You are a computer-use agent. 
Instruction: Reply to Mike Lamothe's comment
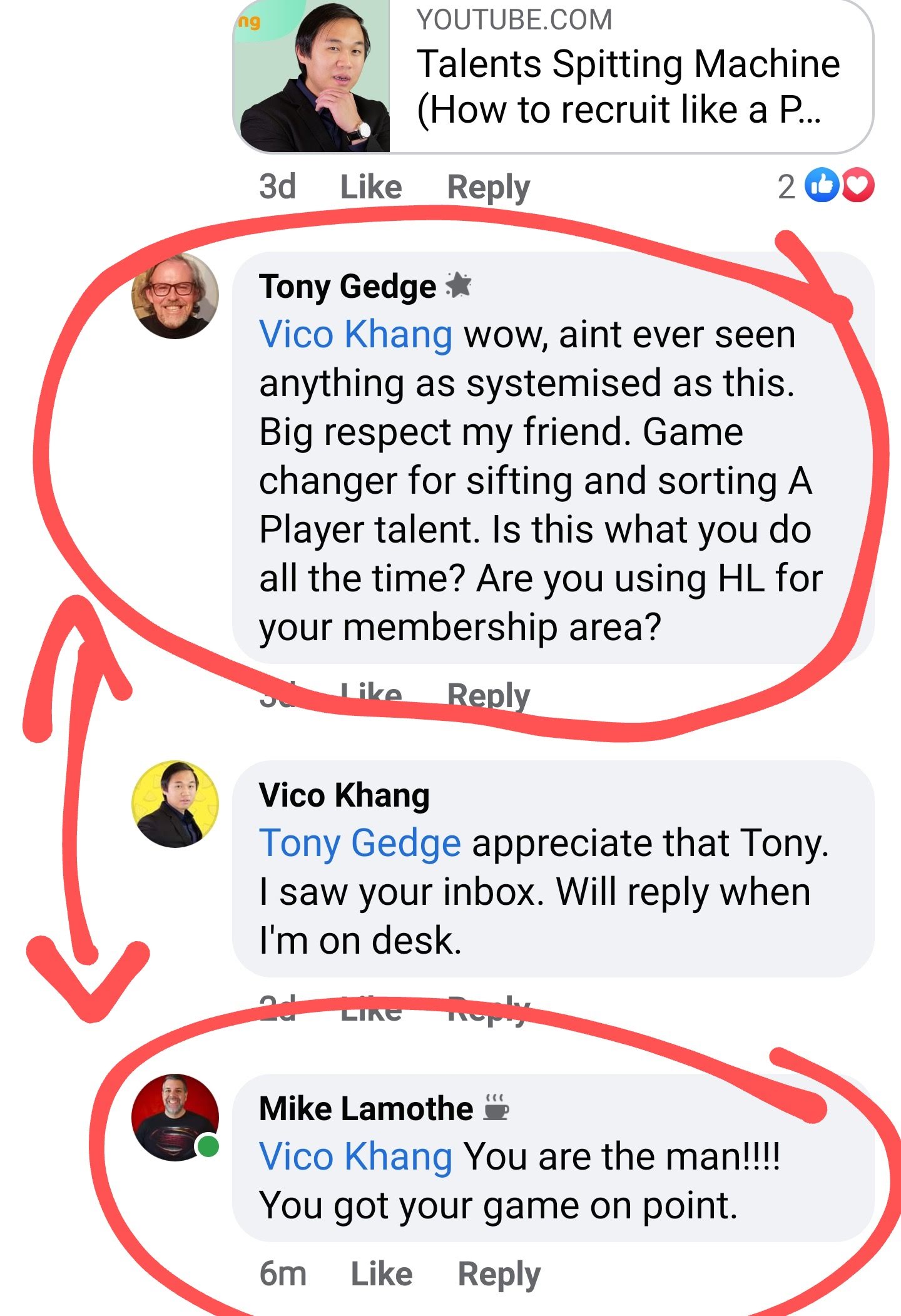(x=499, y=1274)
